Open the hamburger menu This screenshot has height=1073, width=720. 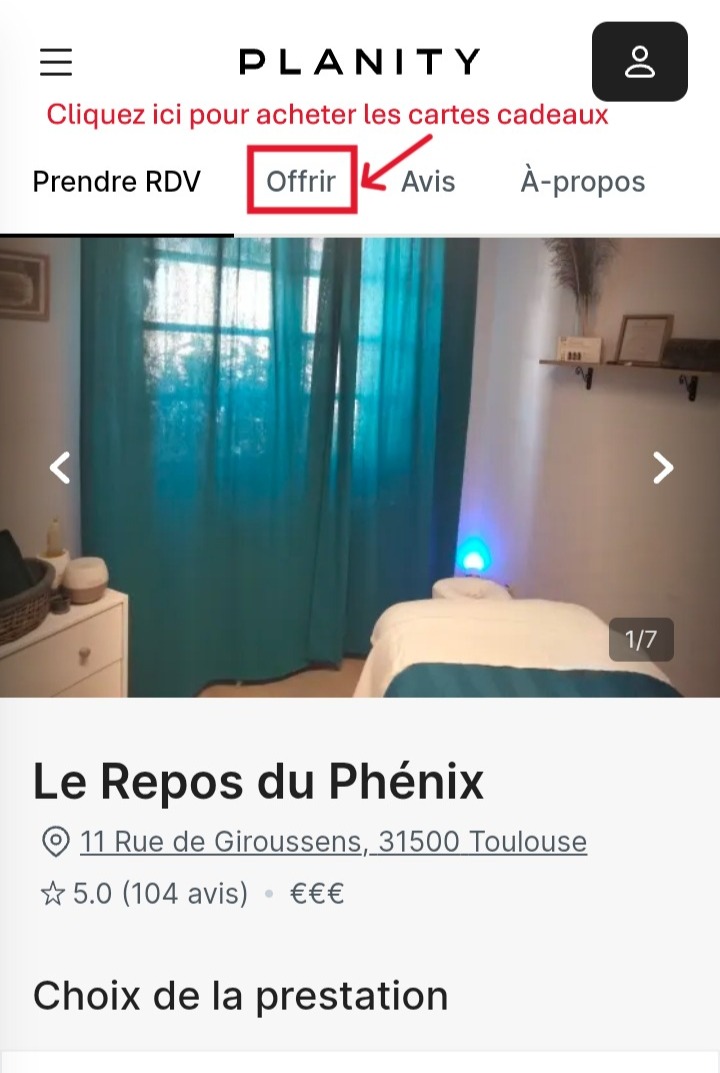tap(56, 62)
